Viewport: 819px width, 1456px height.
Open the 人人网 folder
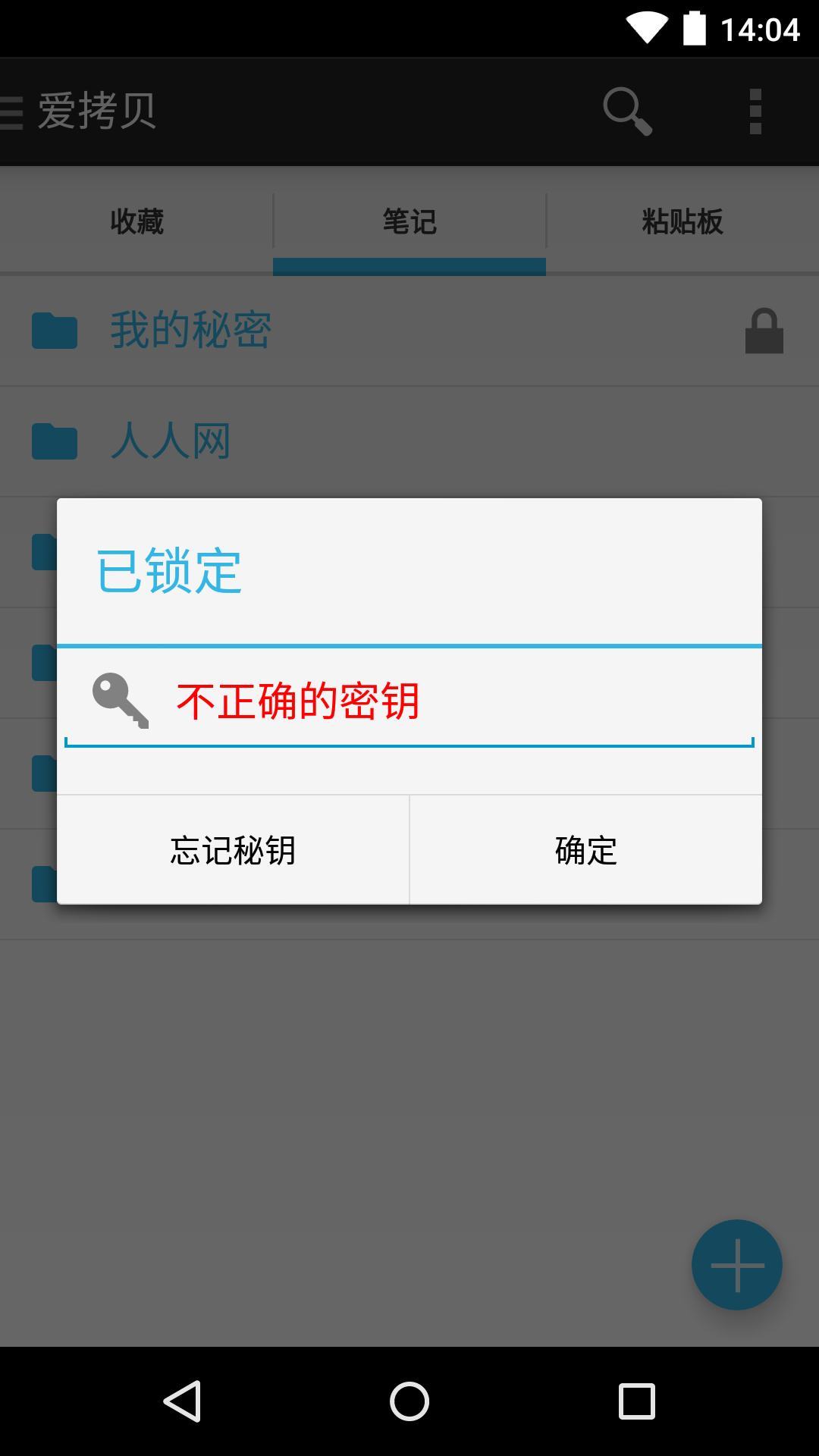(171, 441)
